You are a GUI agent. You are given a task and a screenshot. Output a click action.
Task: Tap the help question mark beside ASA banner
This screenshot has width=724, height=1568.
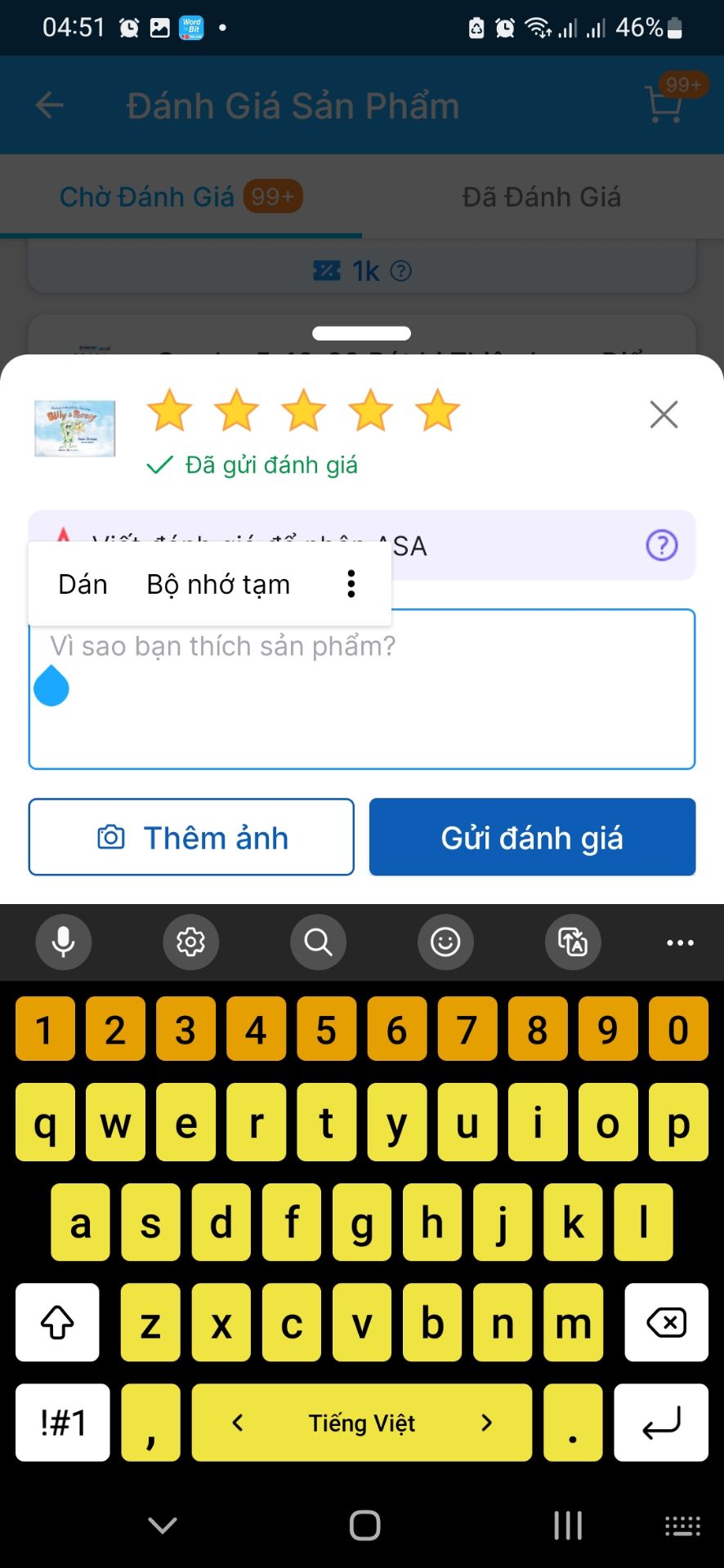pos(662,546)
